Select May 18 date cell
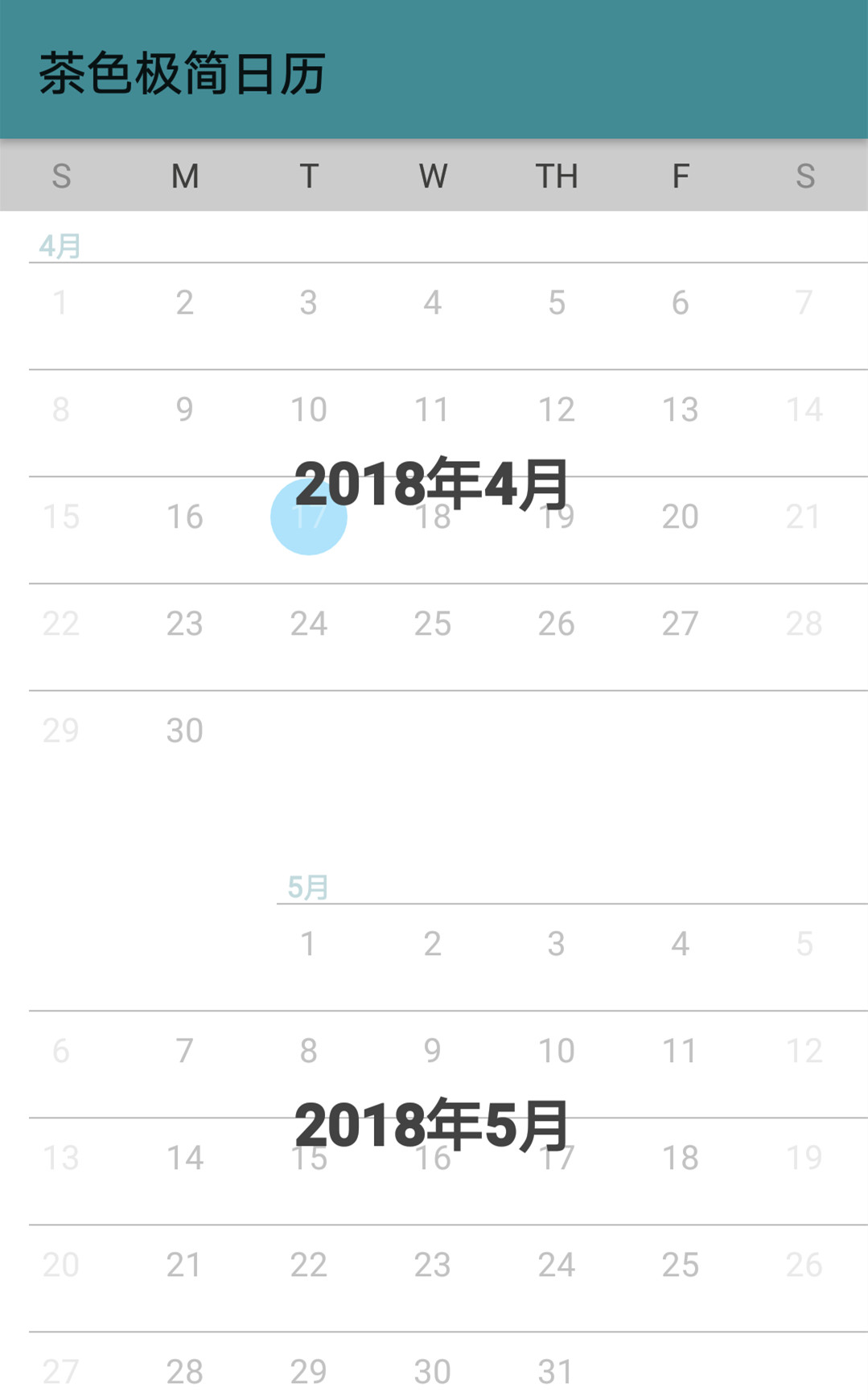This screenshot has height=1400, width=868. (x=680, y=1158)
